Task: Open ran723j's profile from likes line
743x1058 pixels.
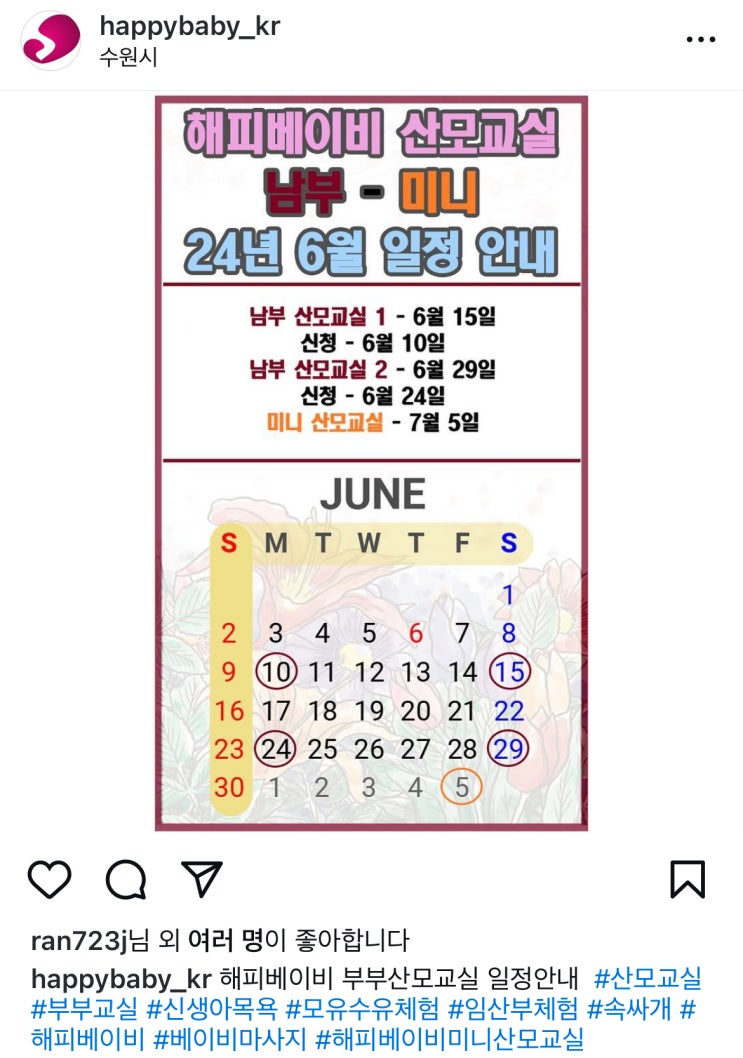Action: pos(80,940)
